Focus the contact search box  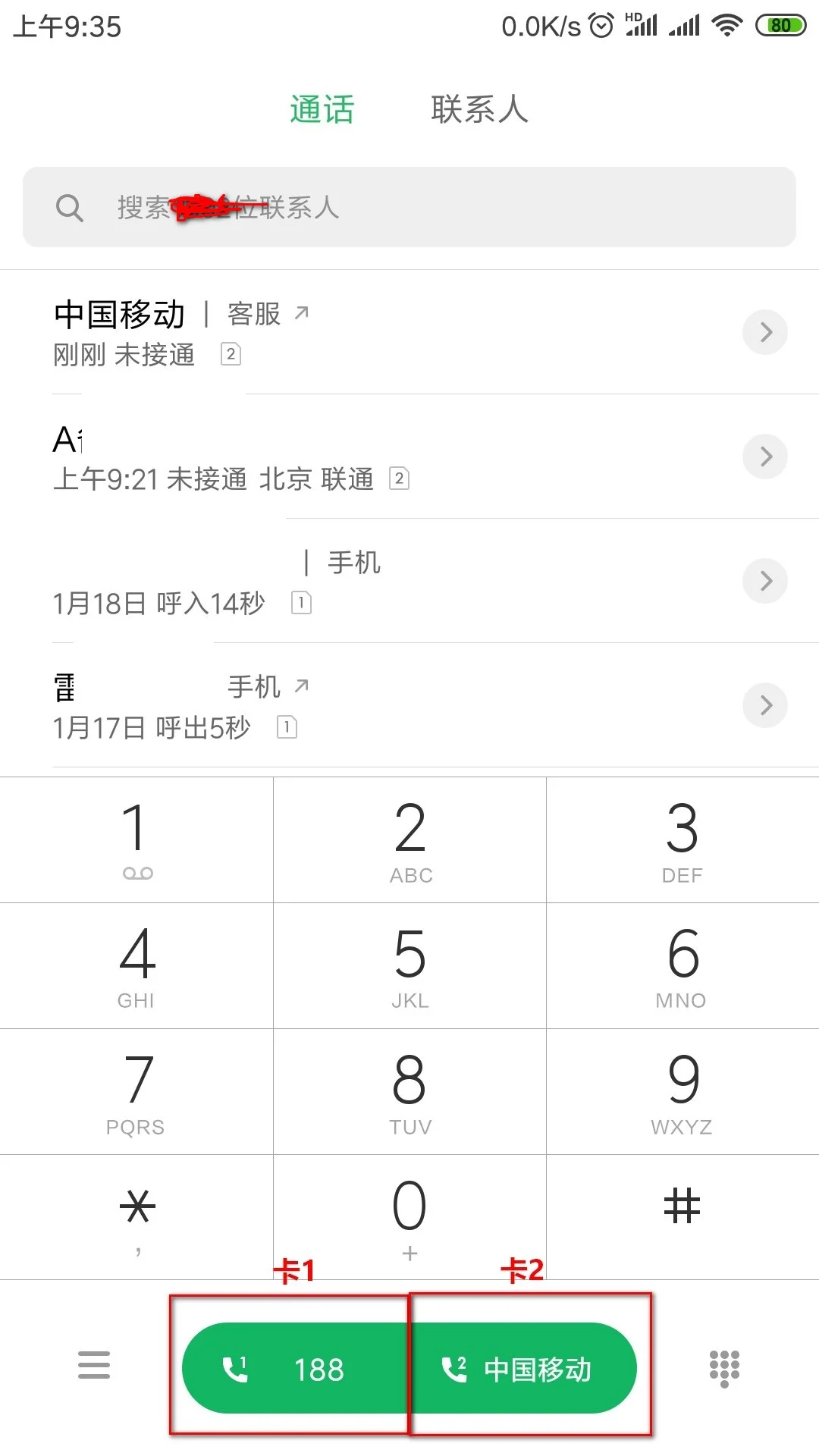coord(409,207)
